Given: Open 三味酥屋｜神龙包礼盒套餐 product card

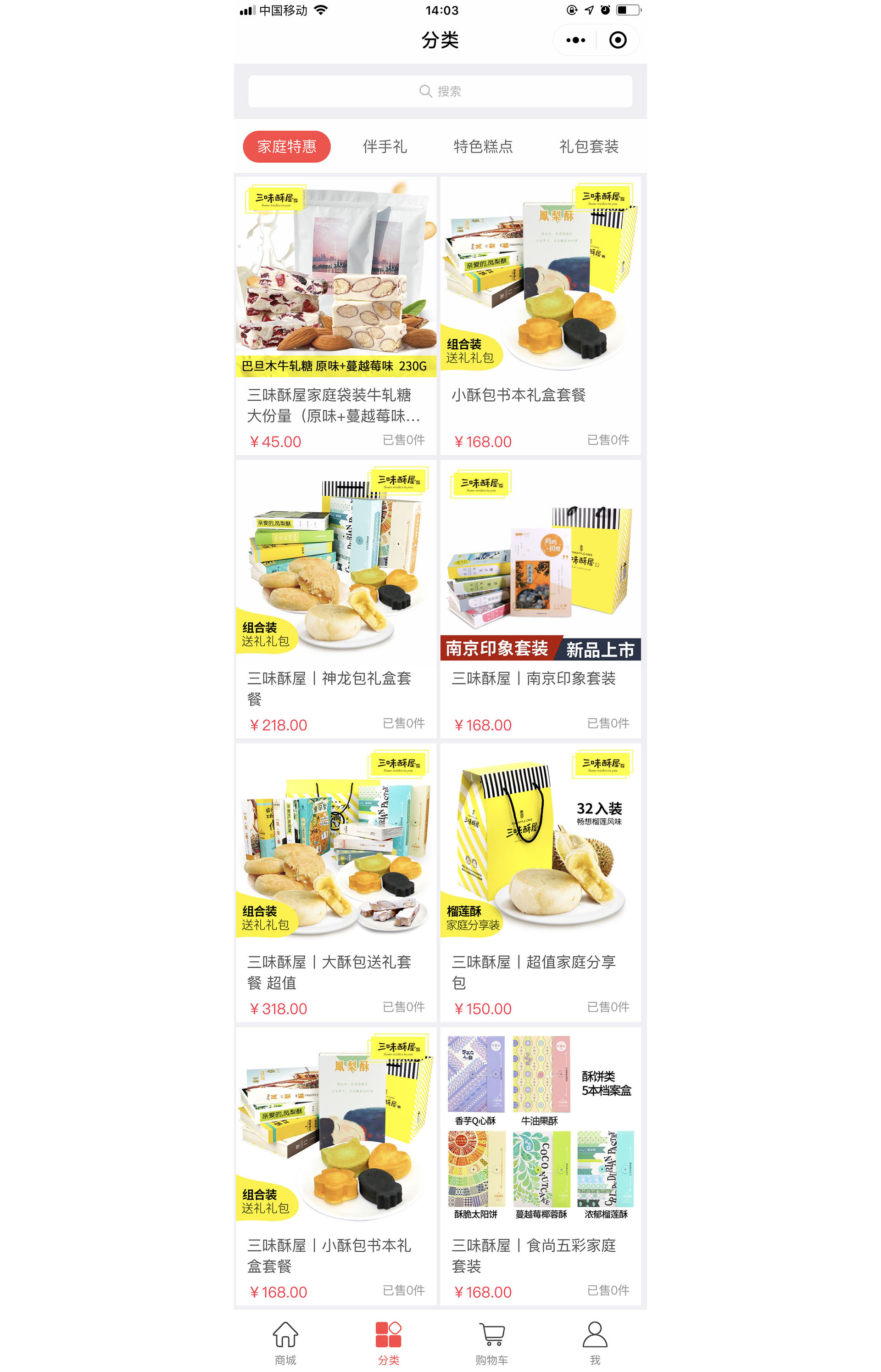Looking at the screenshot, I should tap(336, 598).
